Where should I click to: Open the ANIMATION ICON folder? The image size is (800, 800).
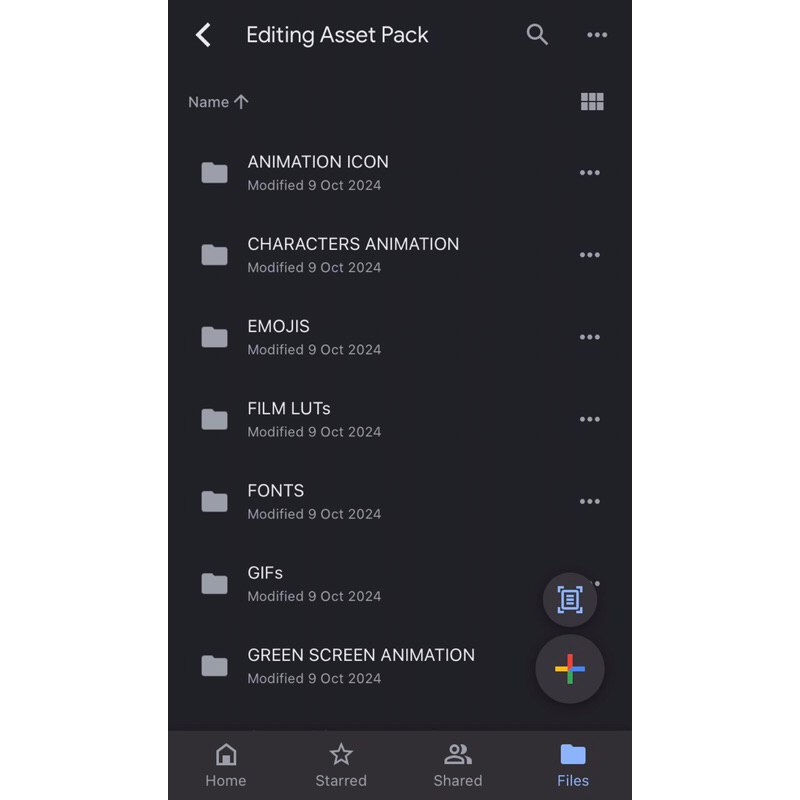point(317,172)
